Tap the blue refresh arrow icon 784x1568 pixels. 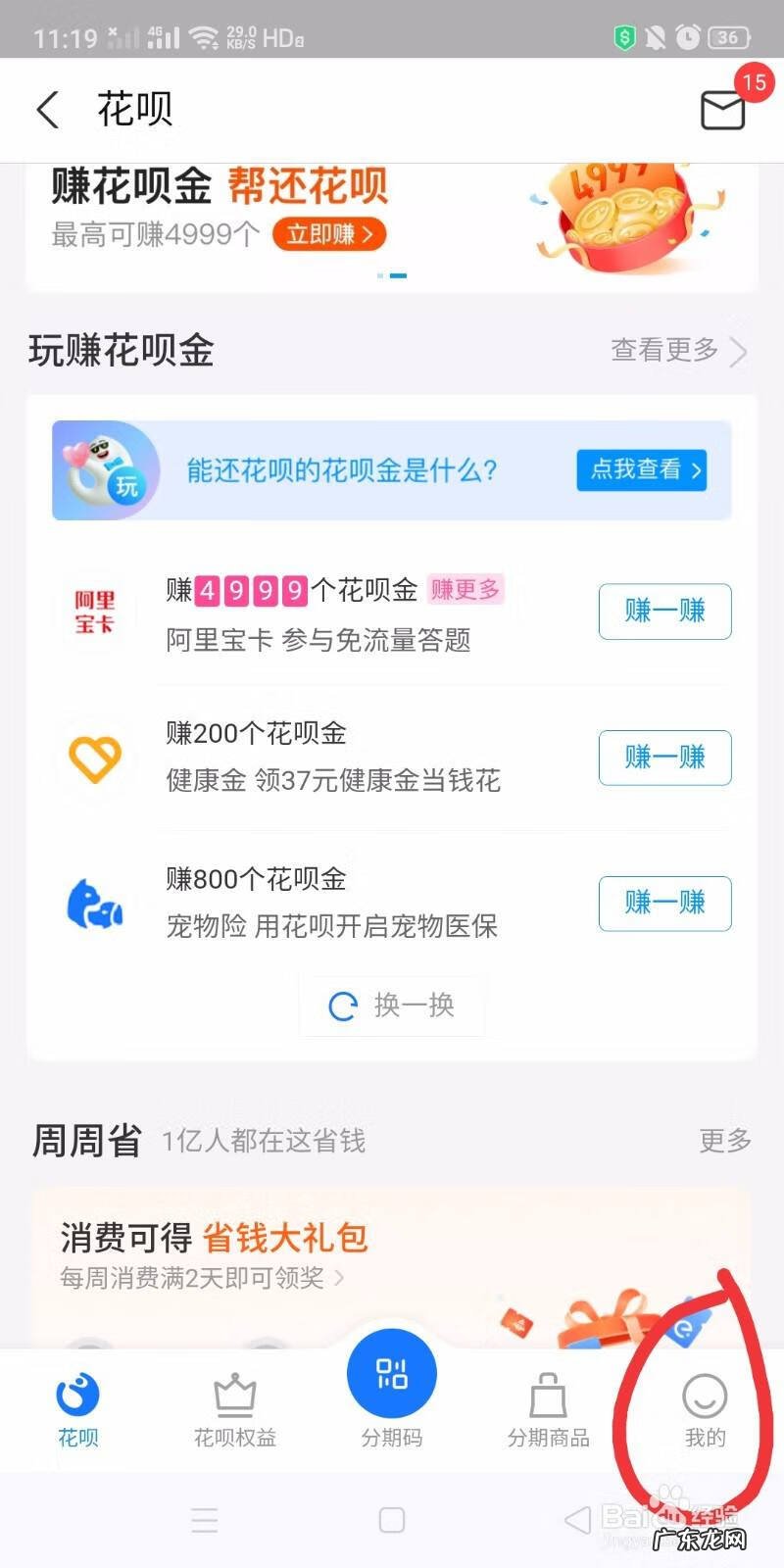pyautogui.click(x=341, y=1005)
